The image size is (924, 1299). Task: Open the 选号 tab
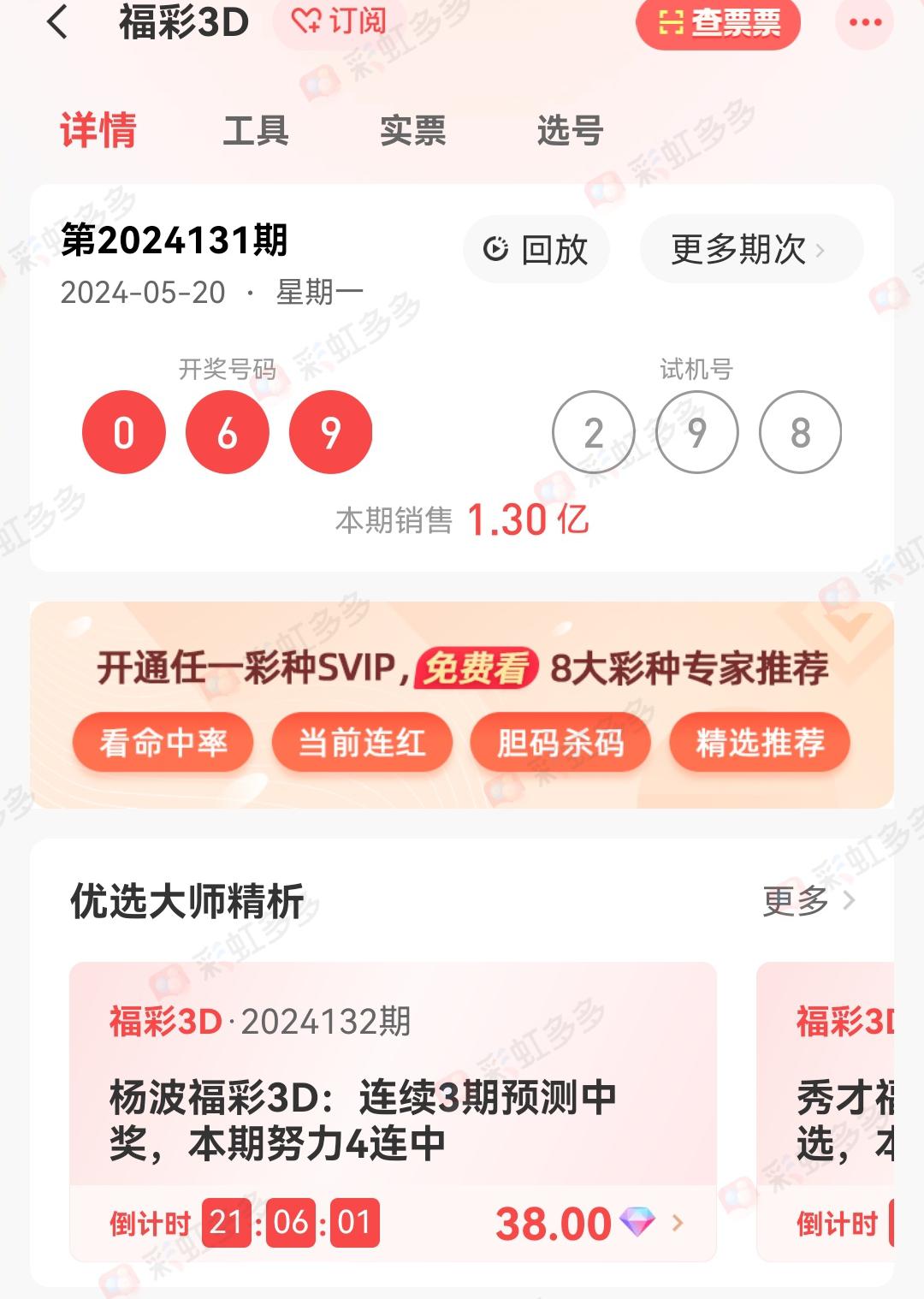click(x=570, y=132)
